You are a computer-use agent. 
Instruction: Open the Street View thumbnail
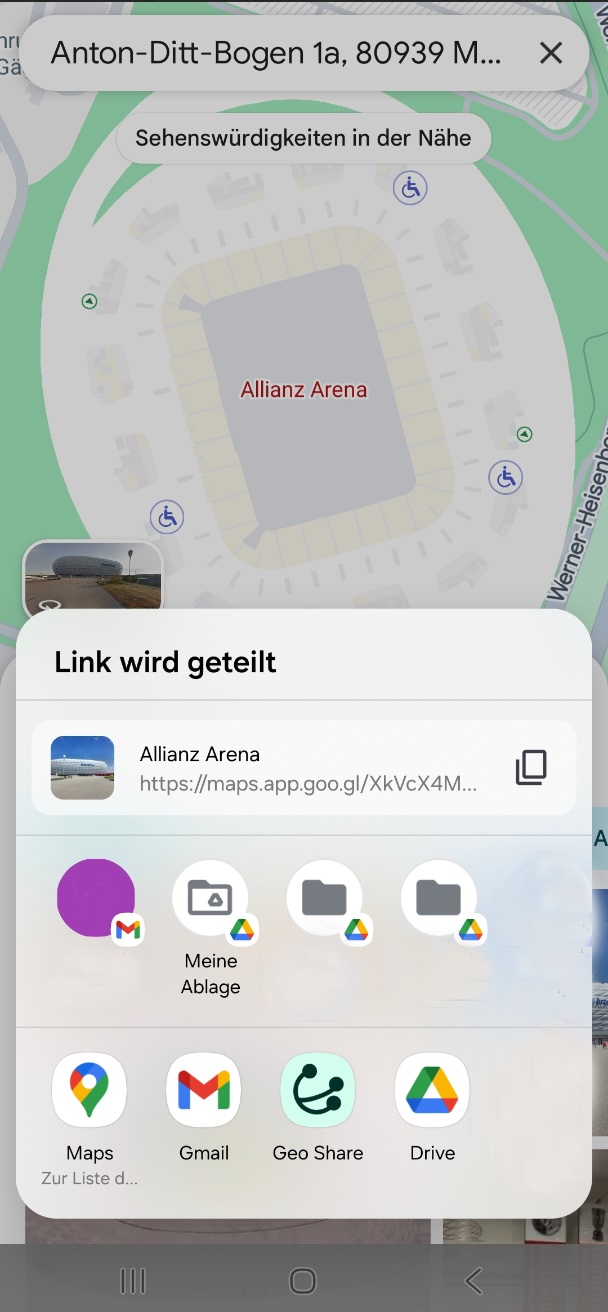click(93, 576)
